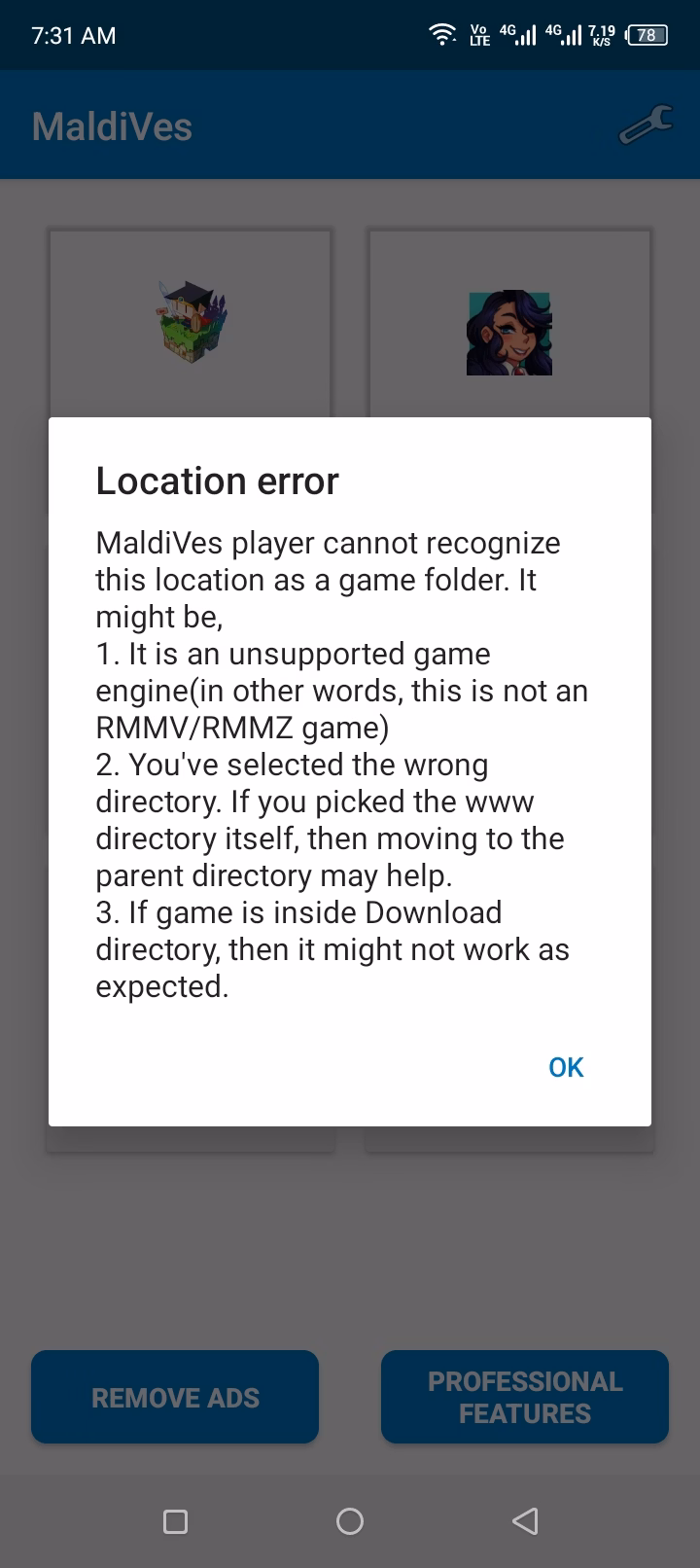Image resolution: width=700 pixels, height=1568 pixels.
Task: Go back using the system back button
Action: (525, 1520)
